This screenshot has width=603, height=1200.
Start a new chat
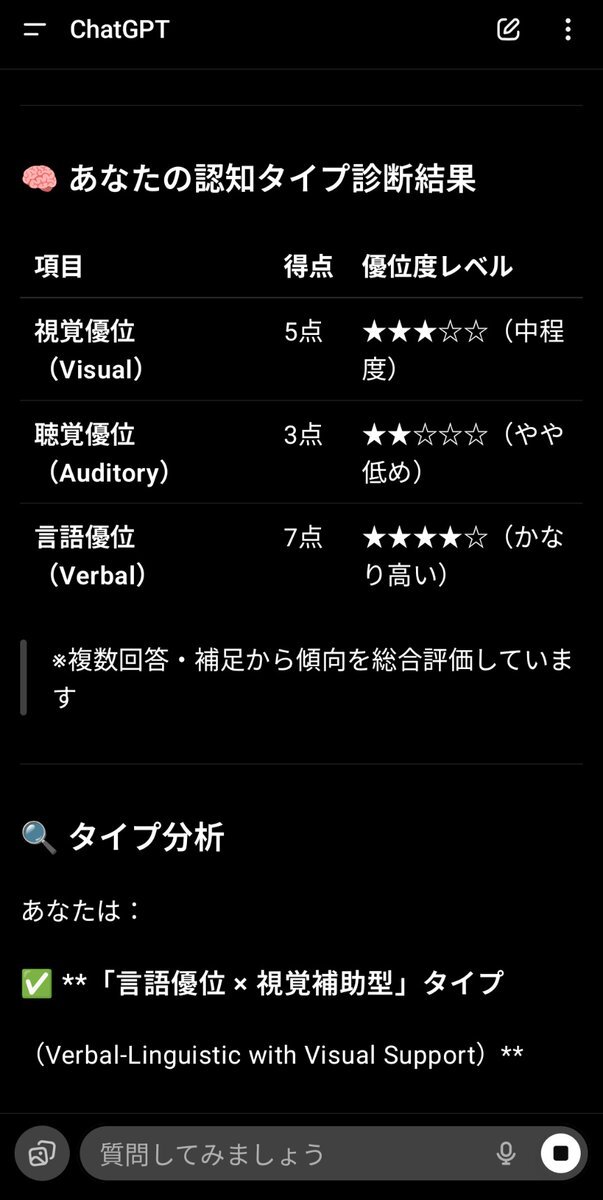coord(508,30)
